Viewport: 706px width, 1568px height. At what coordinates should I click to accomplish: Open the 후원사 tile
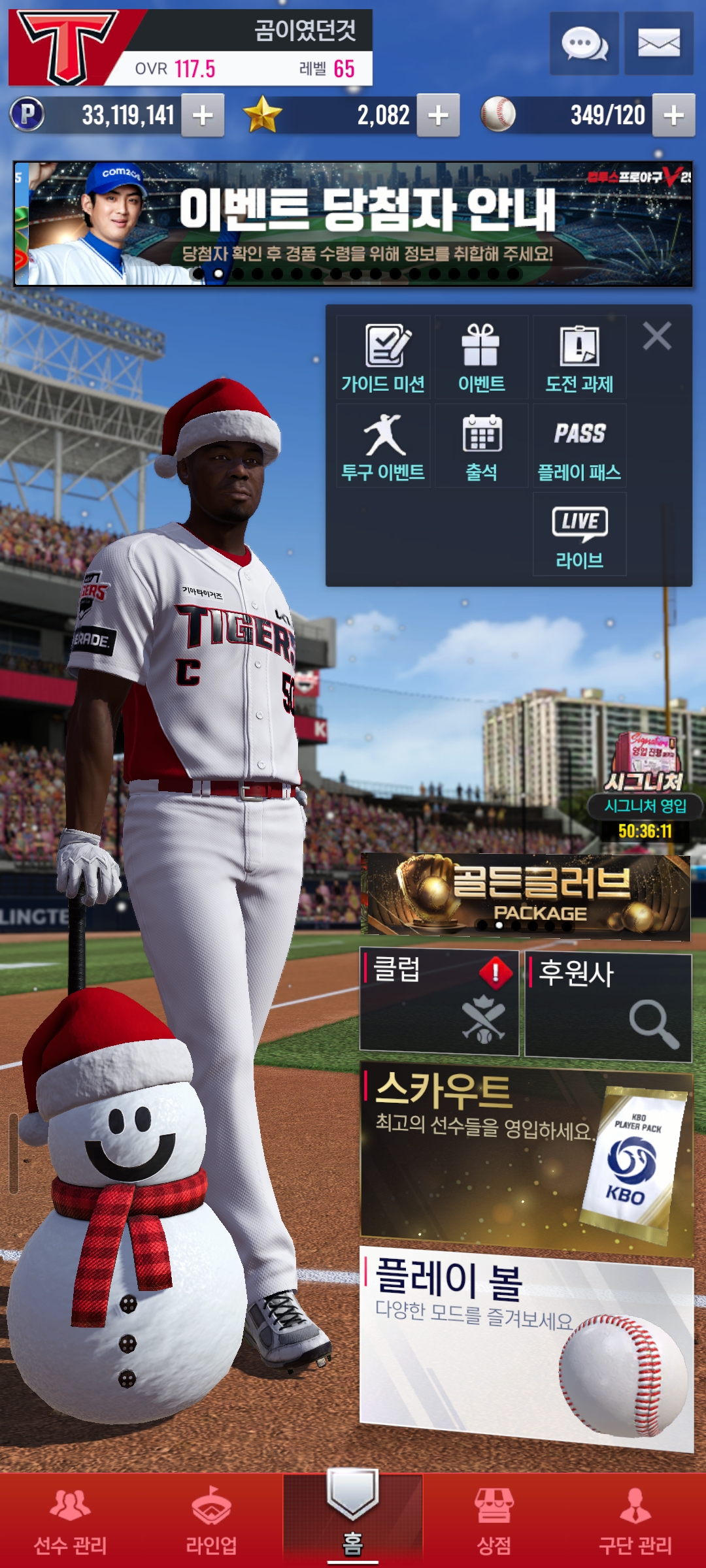608,1006
